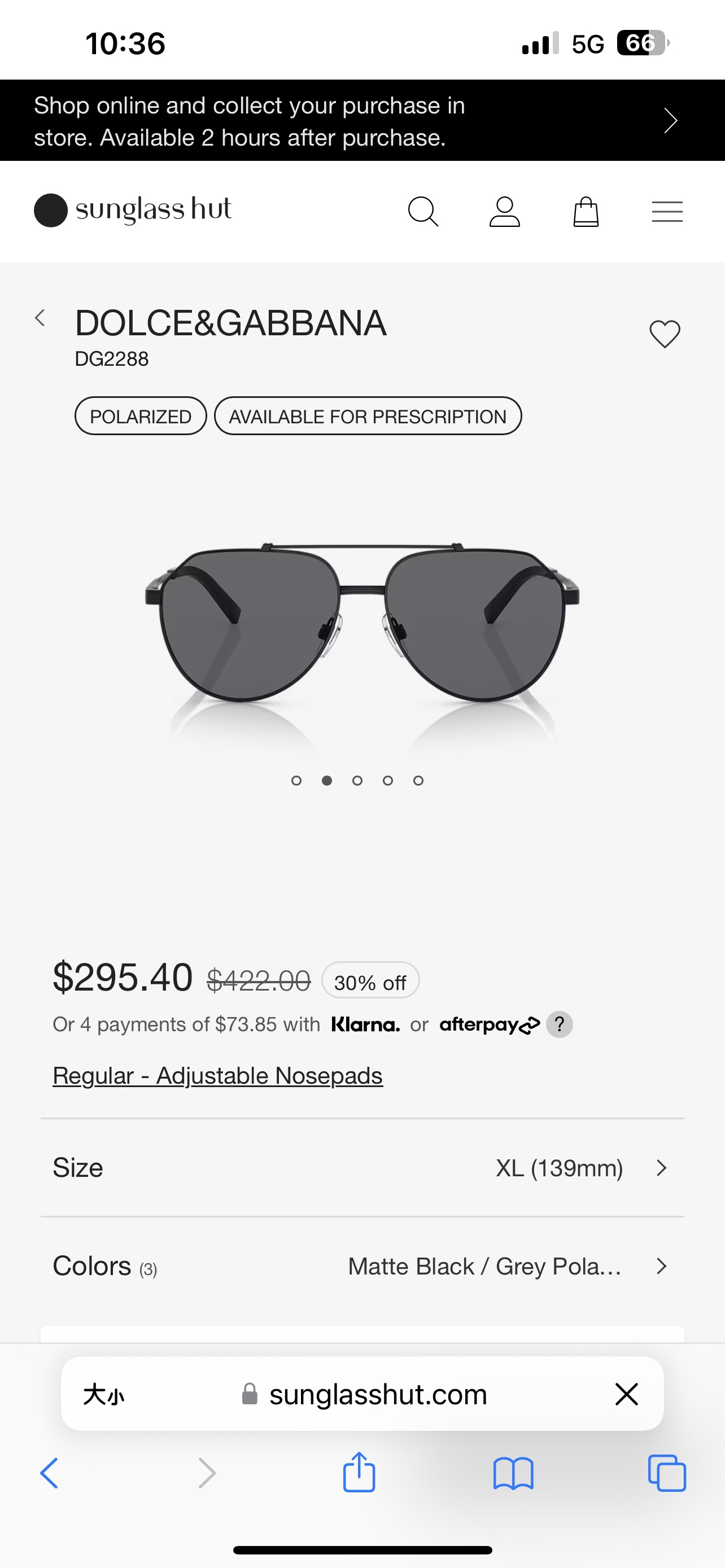Choose a size in the Size row

[x=362, y=1167]
